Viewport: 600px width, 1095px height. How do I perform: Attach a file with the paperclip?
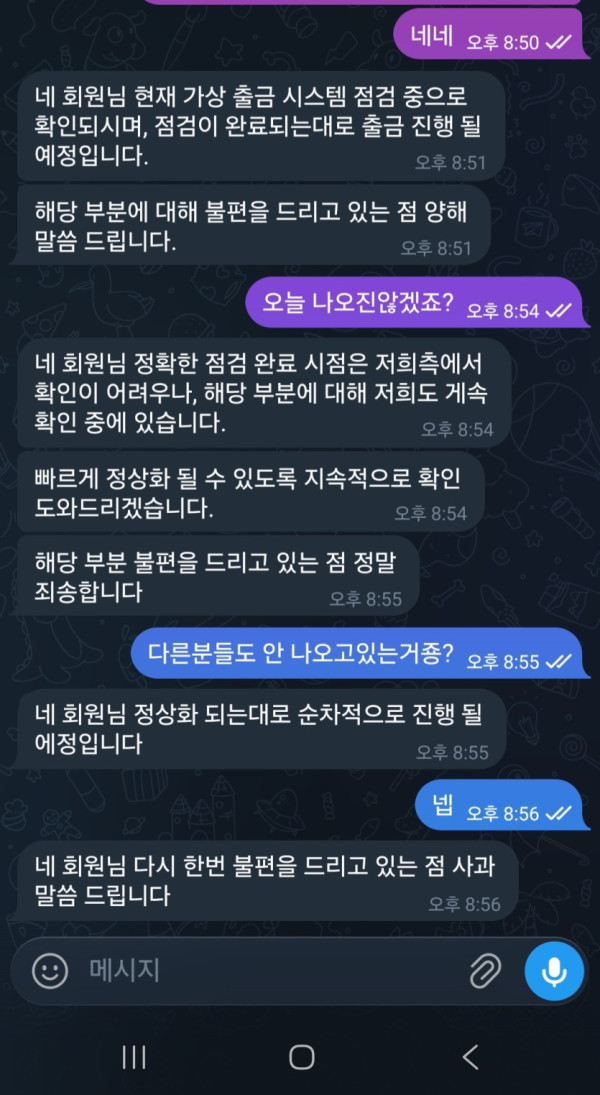pos(485,969)
